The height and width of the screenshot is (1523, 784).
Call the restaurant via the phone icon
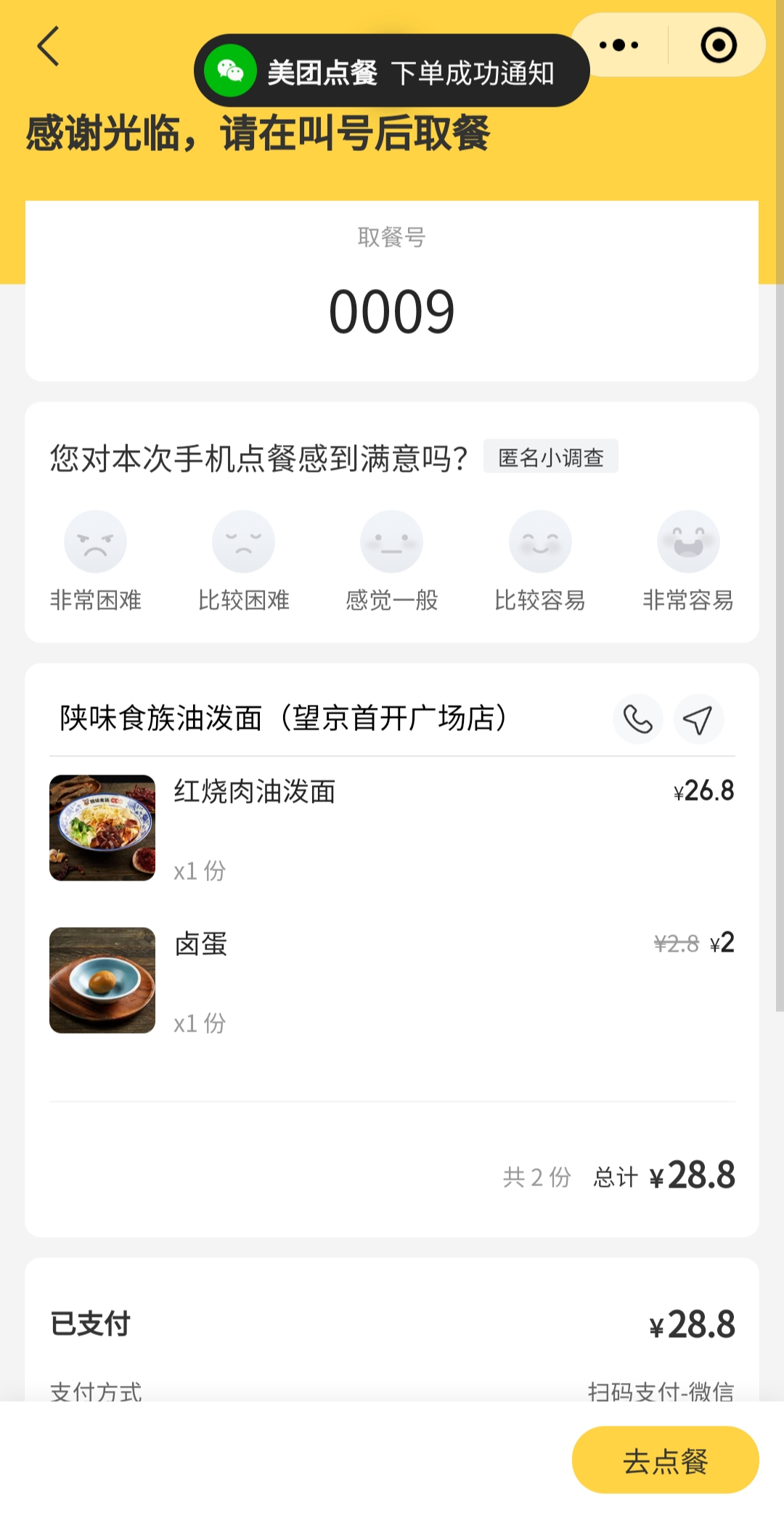pyautogui.click(x=638, y=719)
